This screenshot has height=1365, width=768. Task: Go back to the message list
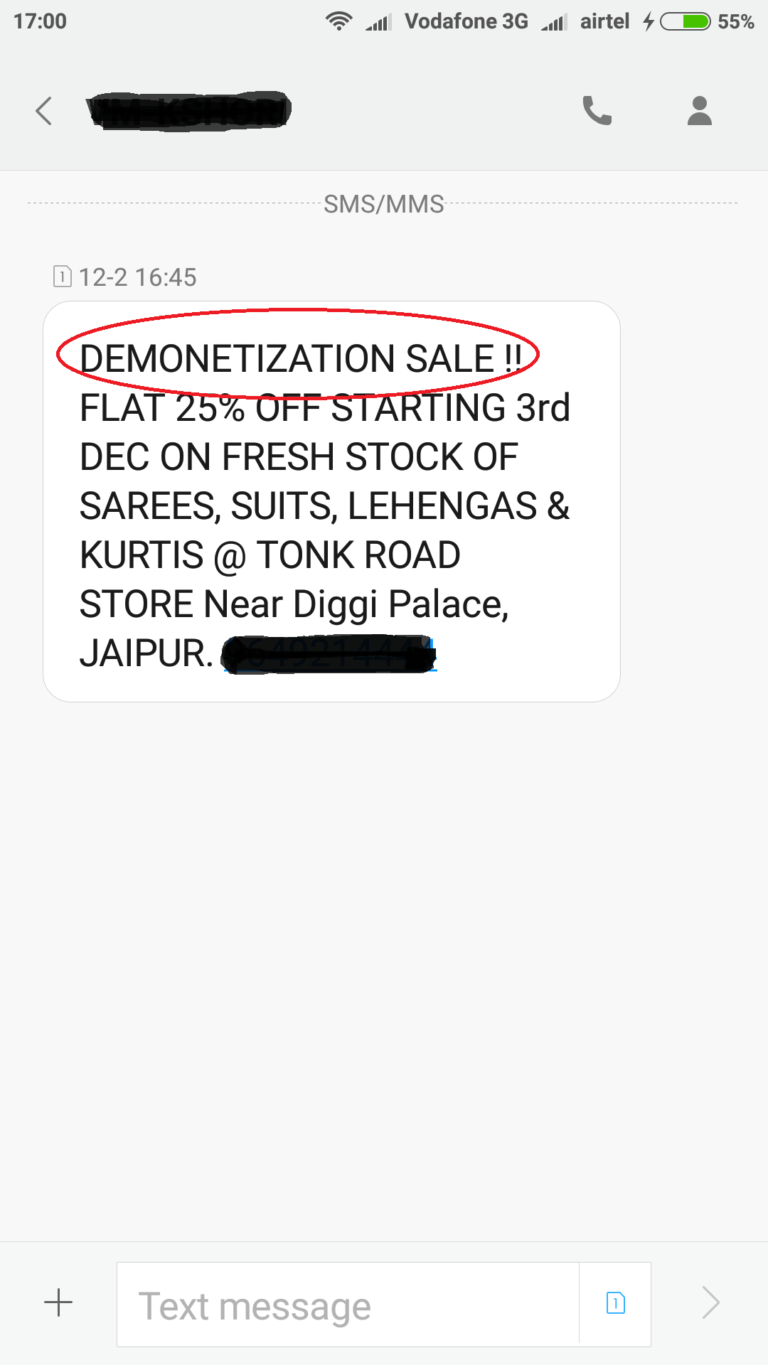(x=43, y=111)
